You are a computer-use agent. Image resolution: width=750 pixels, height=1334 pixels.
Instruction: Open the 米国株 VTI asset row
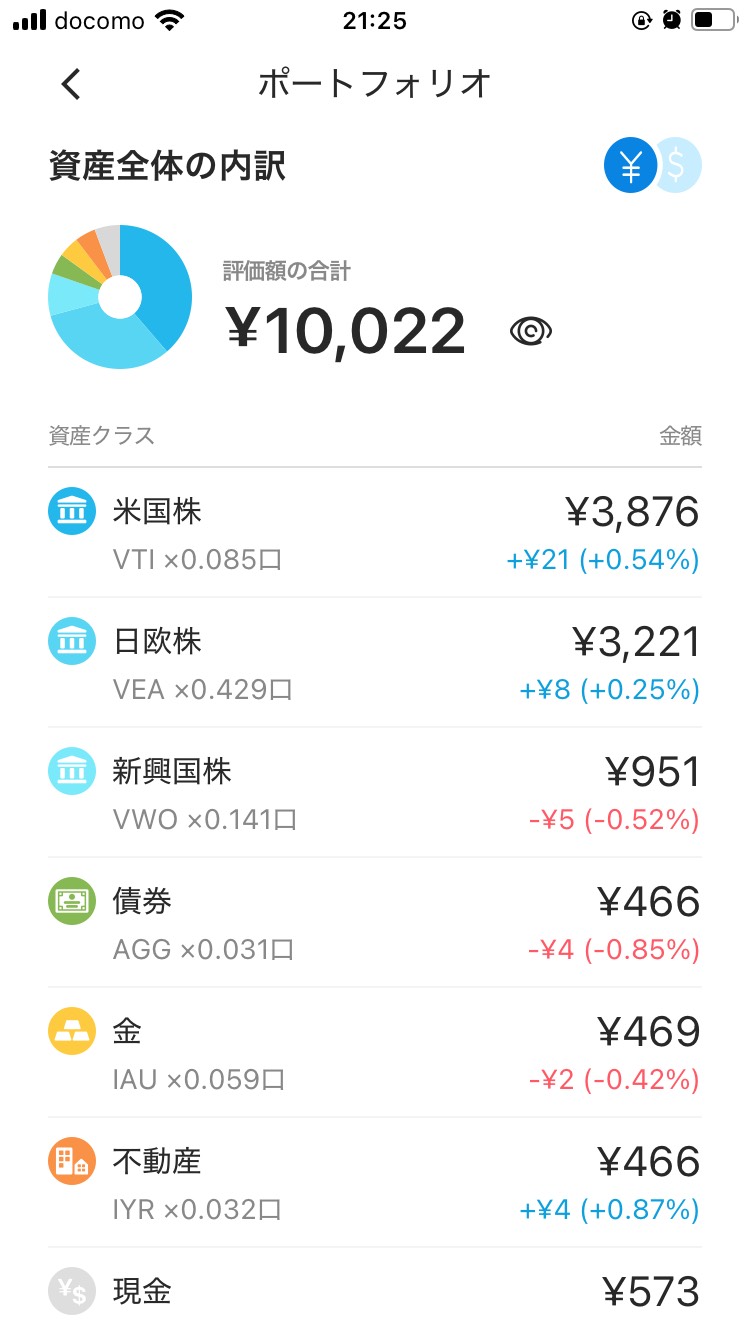(x=374, y=533)
